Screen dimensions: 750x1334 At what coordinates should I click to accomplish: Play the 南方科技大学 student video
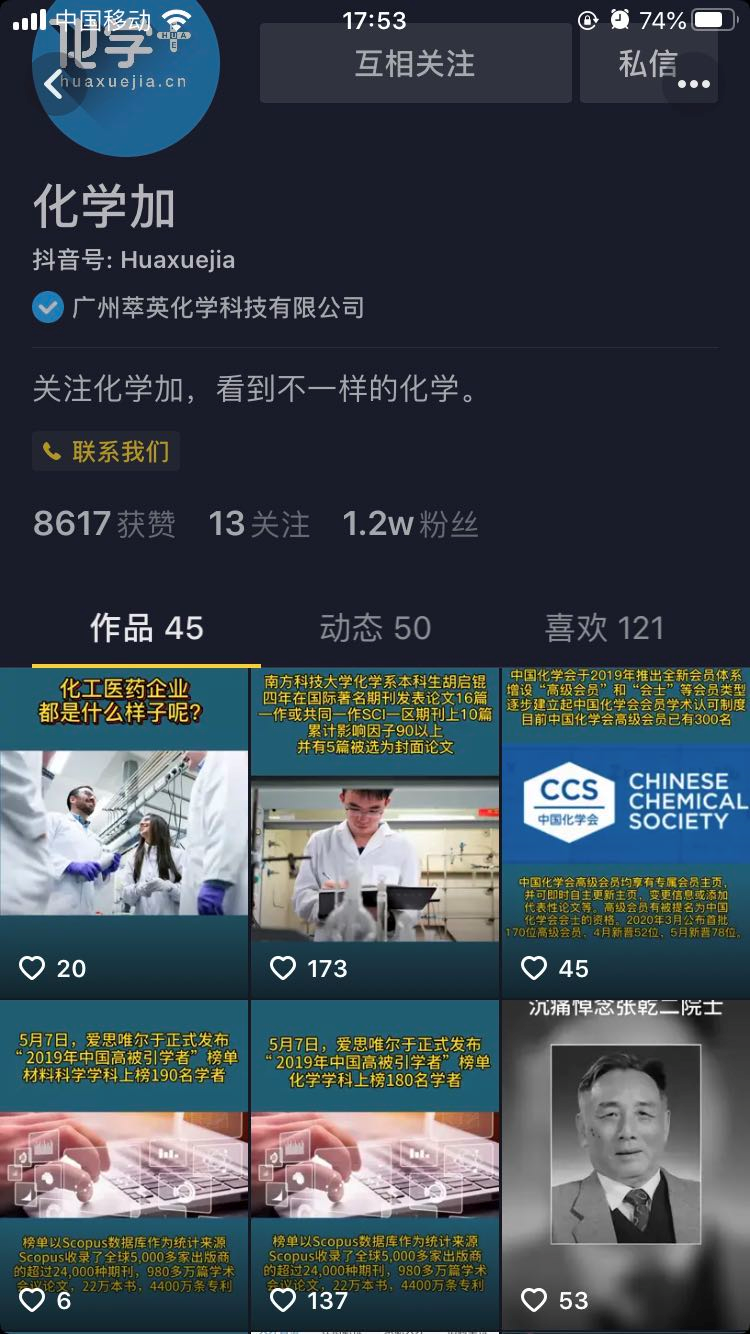375,832
